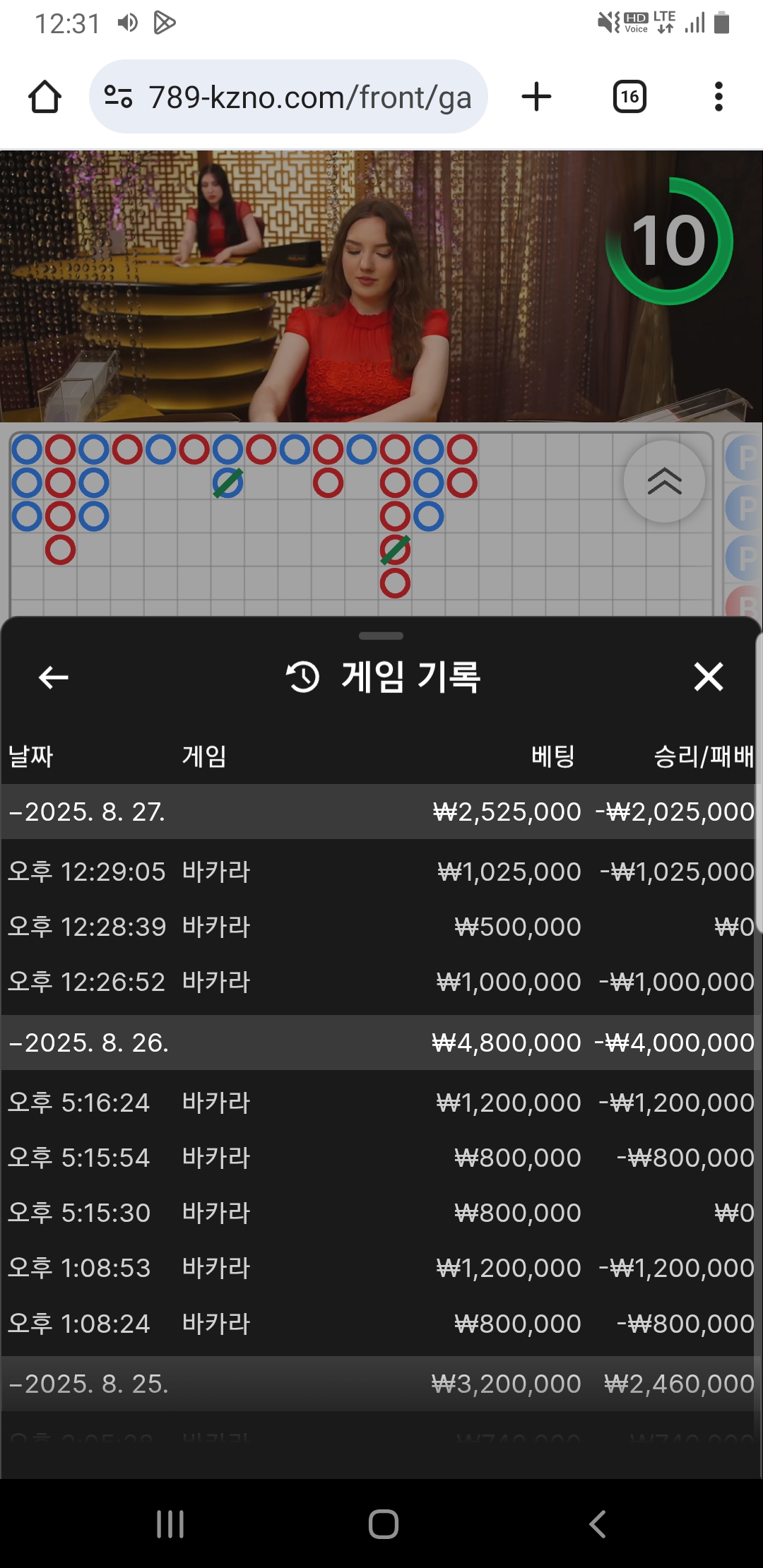Image resolution: width=763 pixels, height=1568 pixels.
Task: Open the 오후 12:28:39 baccarat record
Action: pos(381,927)
